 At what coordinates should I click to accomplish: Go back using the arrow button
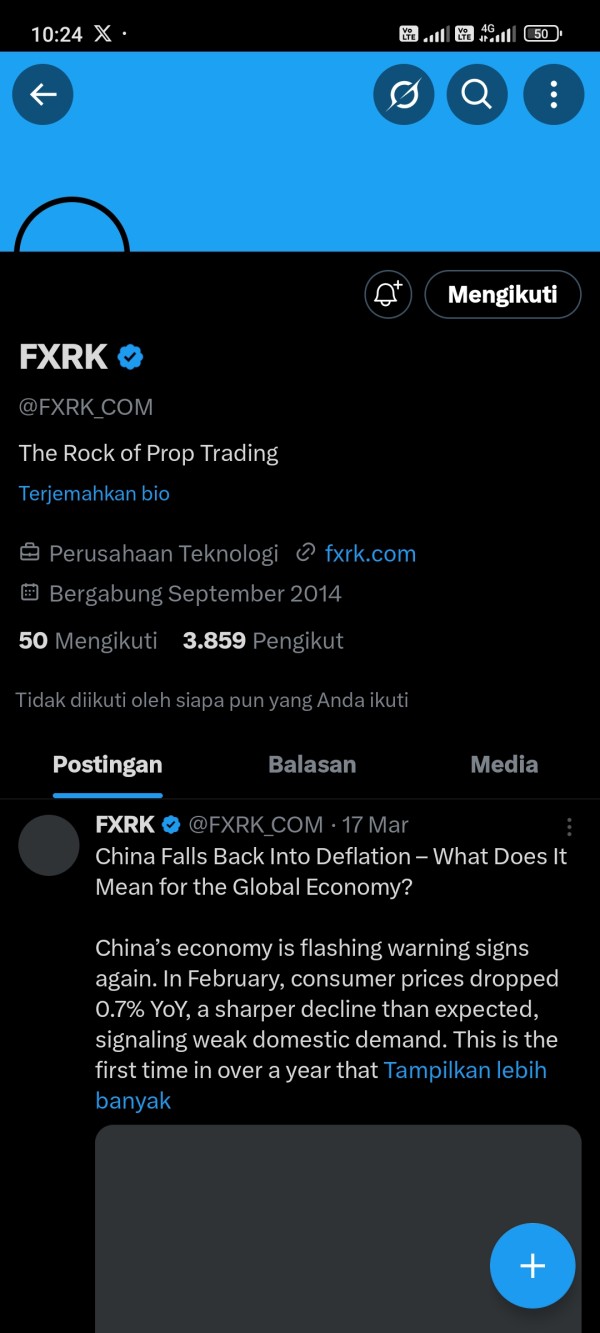(x=43, y=95)
